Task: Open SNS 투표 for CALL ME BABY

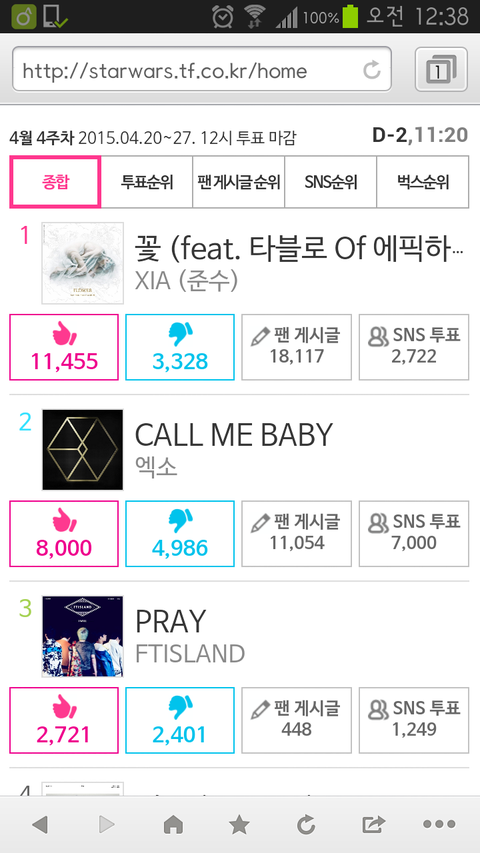Action: (414, 534)
